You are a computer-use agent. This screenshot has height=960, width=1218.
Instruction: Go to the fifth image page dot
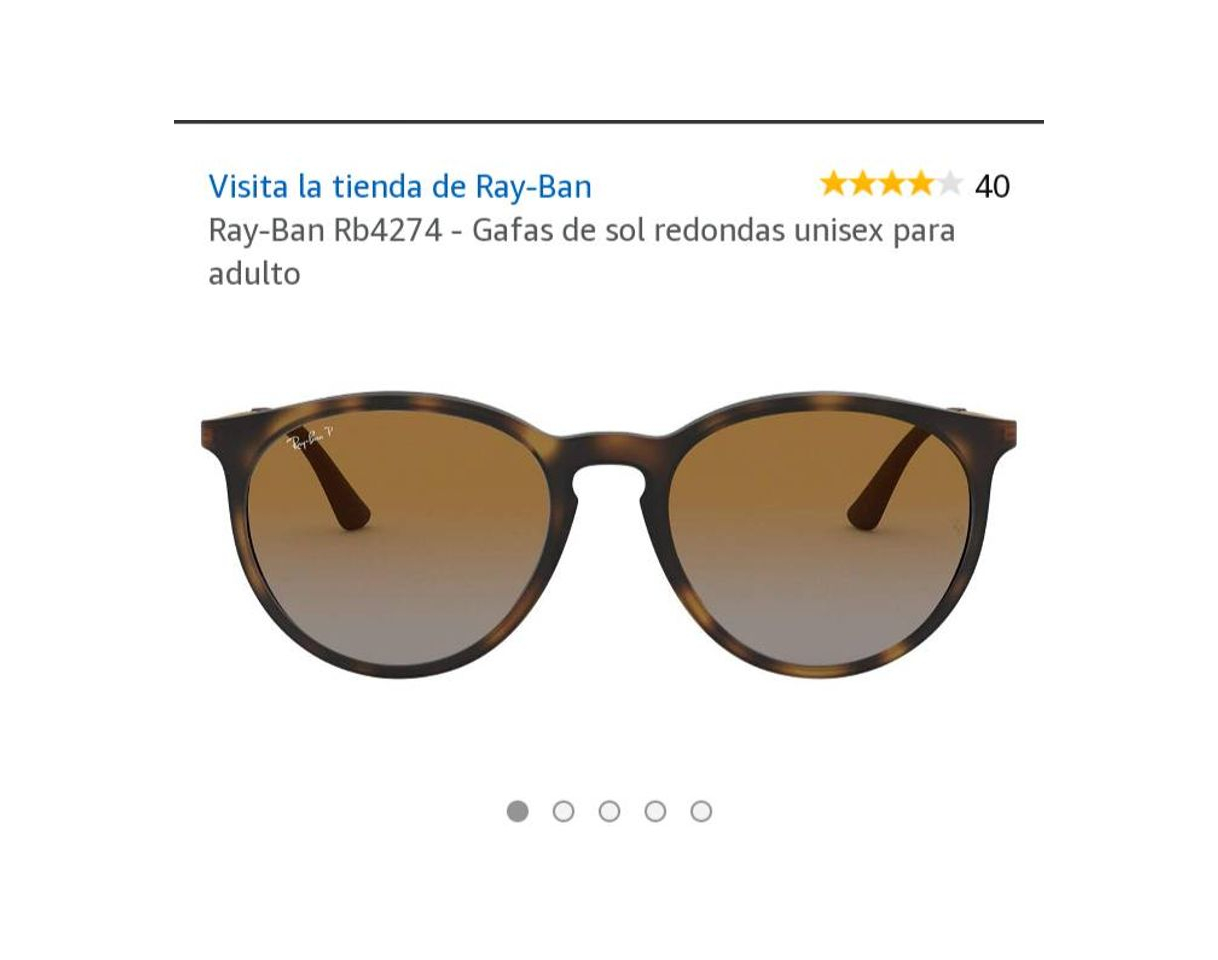pyautogui.click(x=701, y=811)
